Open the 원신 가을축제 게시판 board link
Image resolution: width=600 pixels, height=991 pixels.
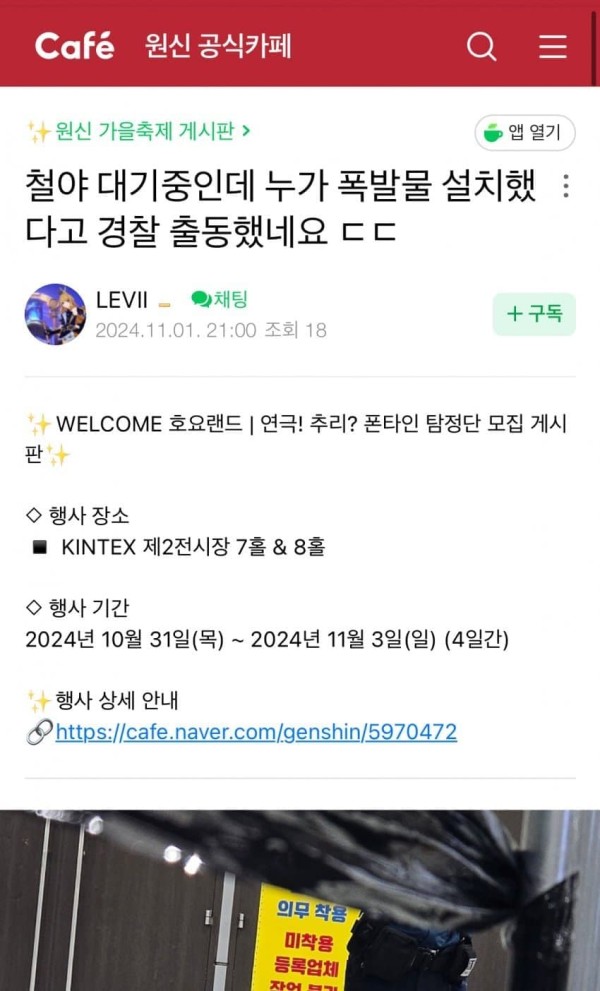coord(138,131)
